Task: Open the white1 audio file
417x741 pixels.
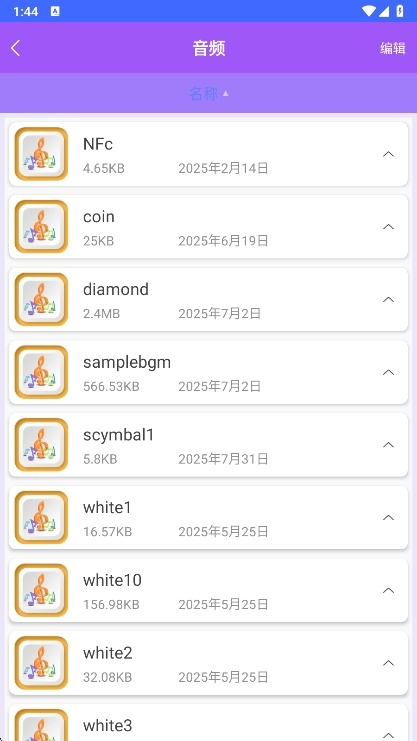Action: [x=208, y=518]
